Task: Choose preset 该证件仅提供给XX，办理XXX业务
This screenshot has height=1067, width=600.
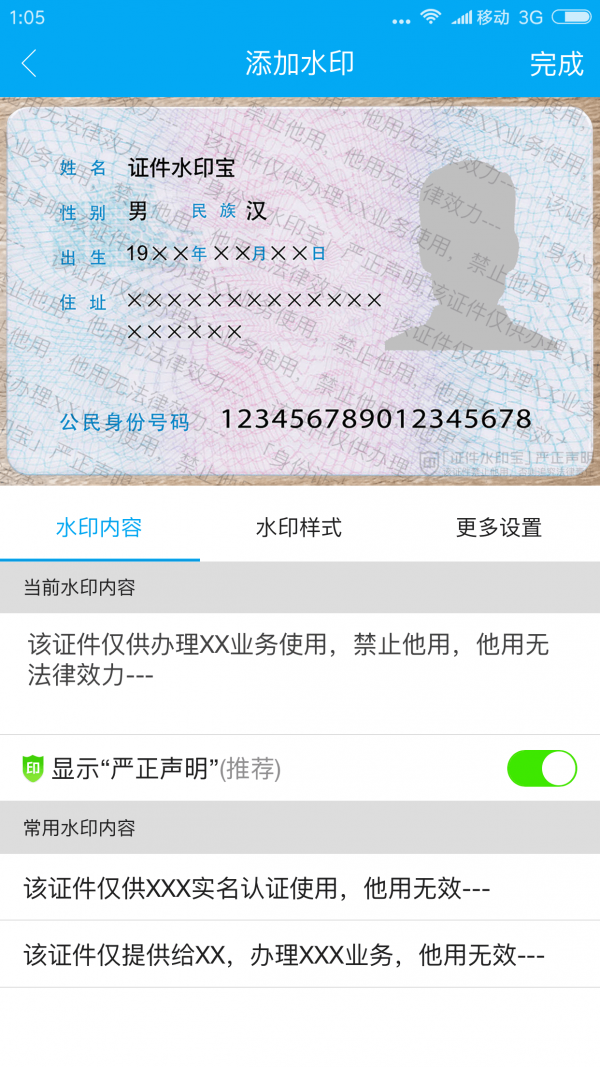Action: pos(284,955)
